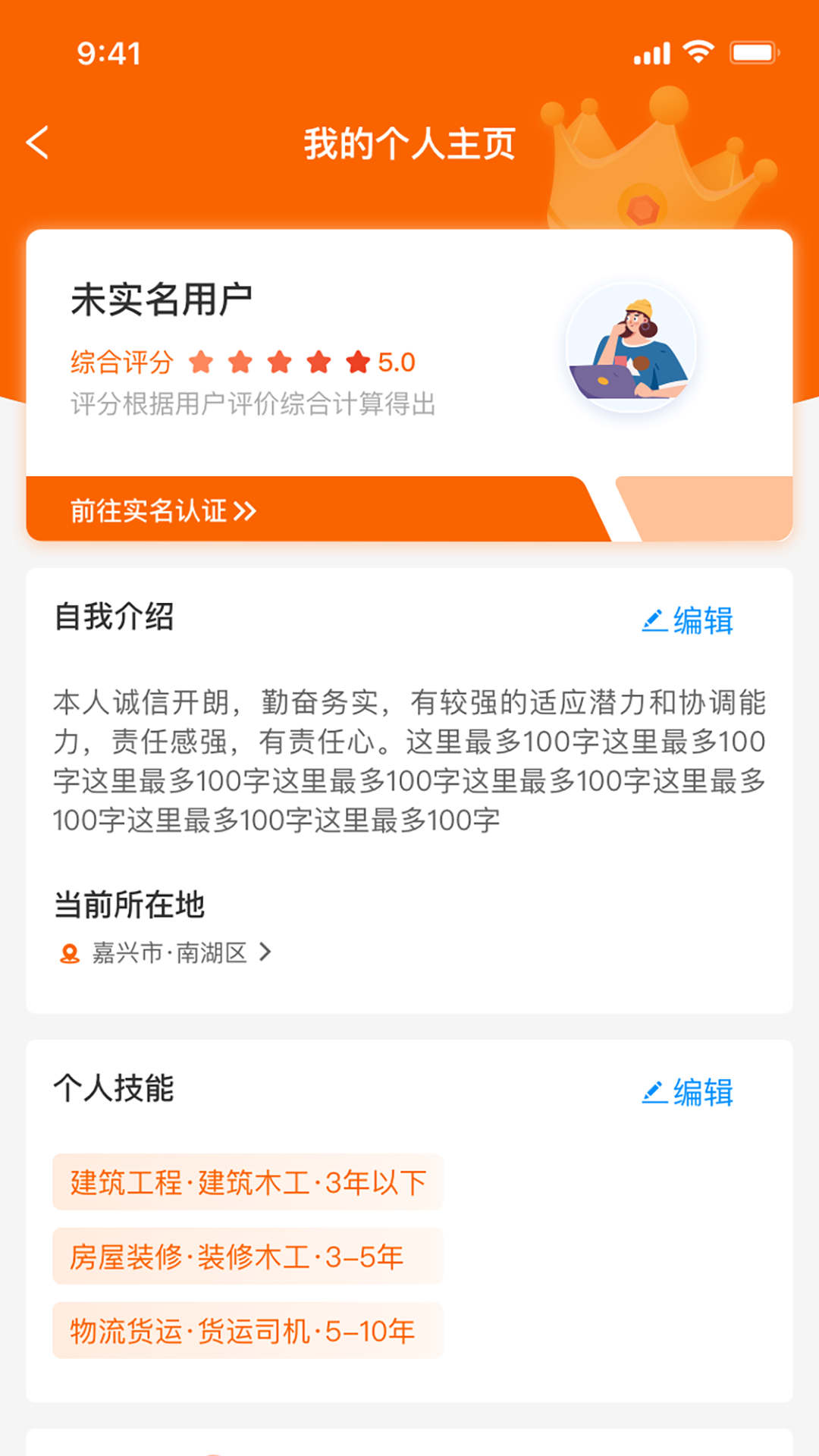Open 我的个人主页 title area
819x1456 pixels.
point(409,144)
